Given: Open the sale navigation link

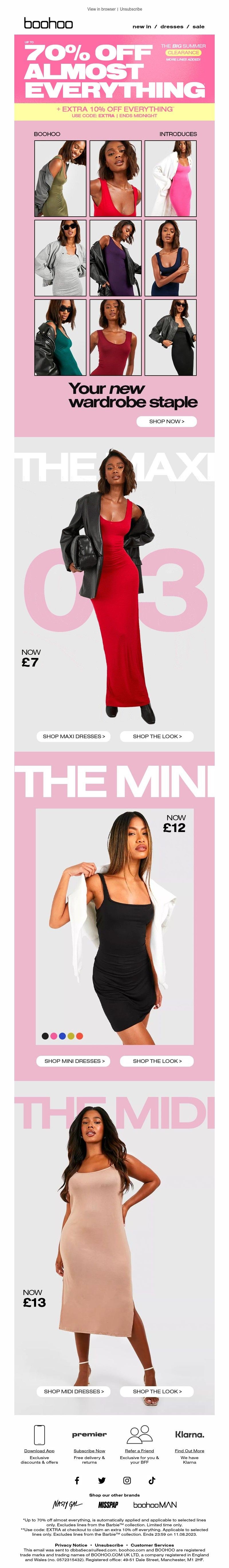Looking at the screenshot, I should click(199, 27).
